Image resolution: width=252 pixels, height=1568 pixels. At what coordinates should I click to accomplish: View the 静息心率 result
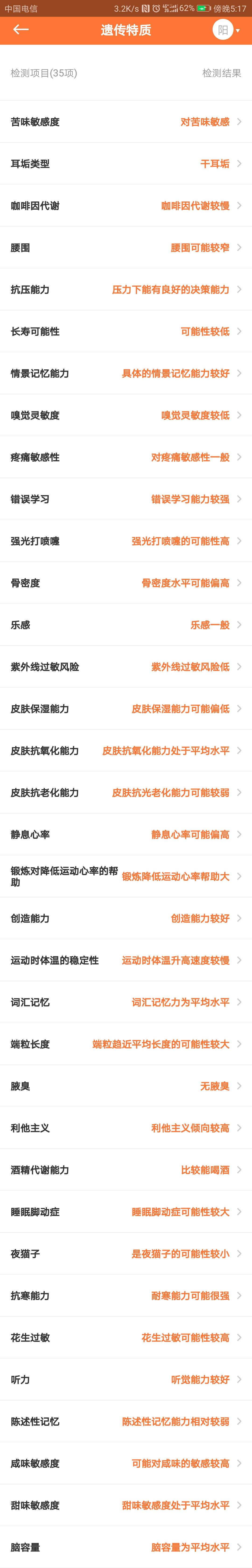(126, 835)
